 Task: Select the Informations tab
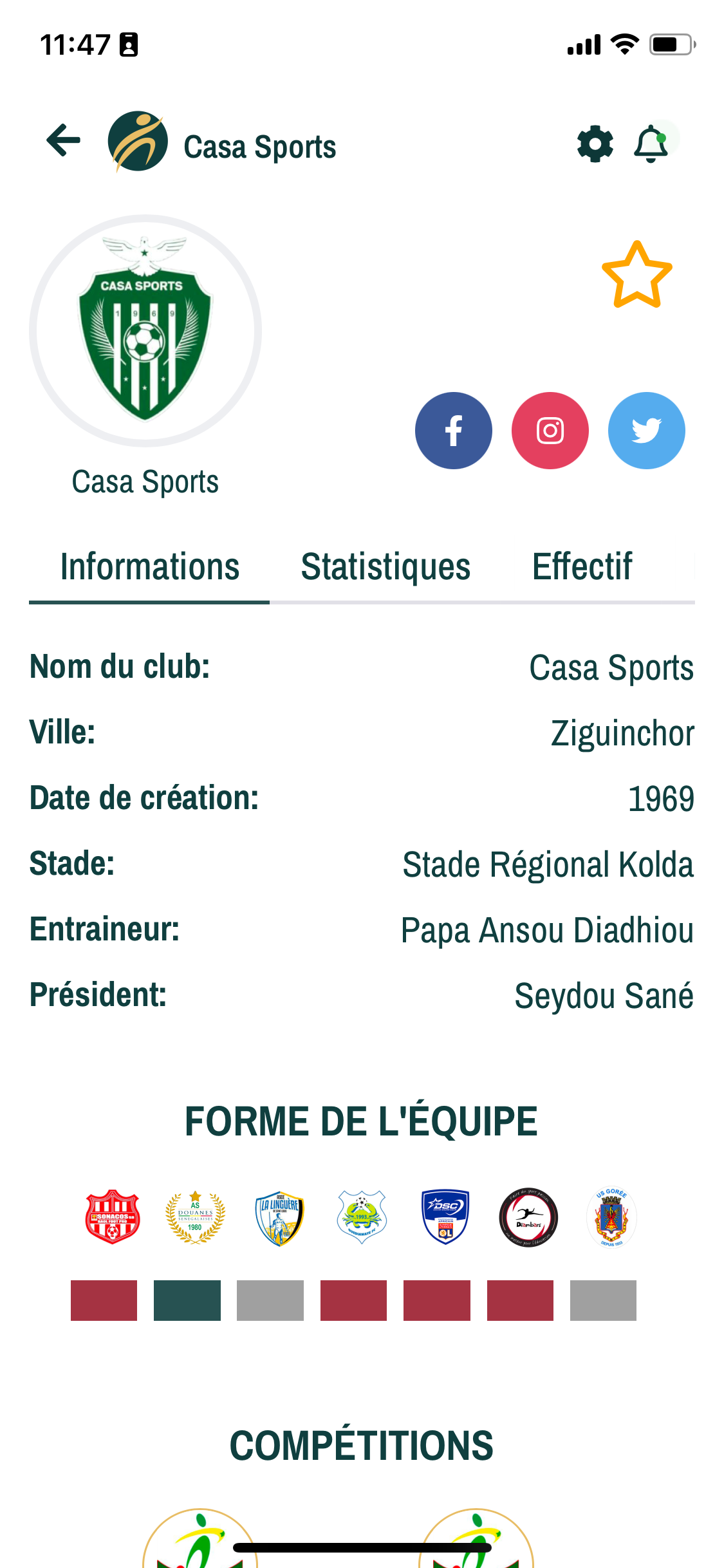tap(149, 567)
